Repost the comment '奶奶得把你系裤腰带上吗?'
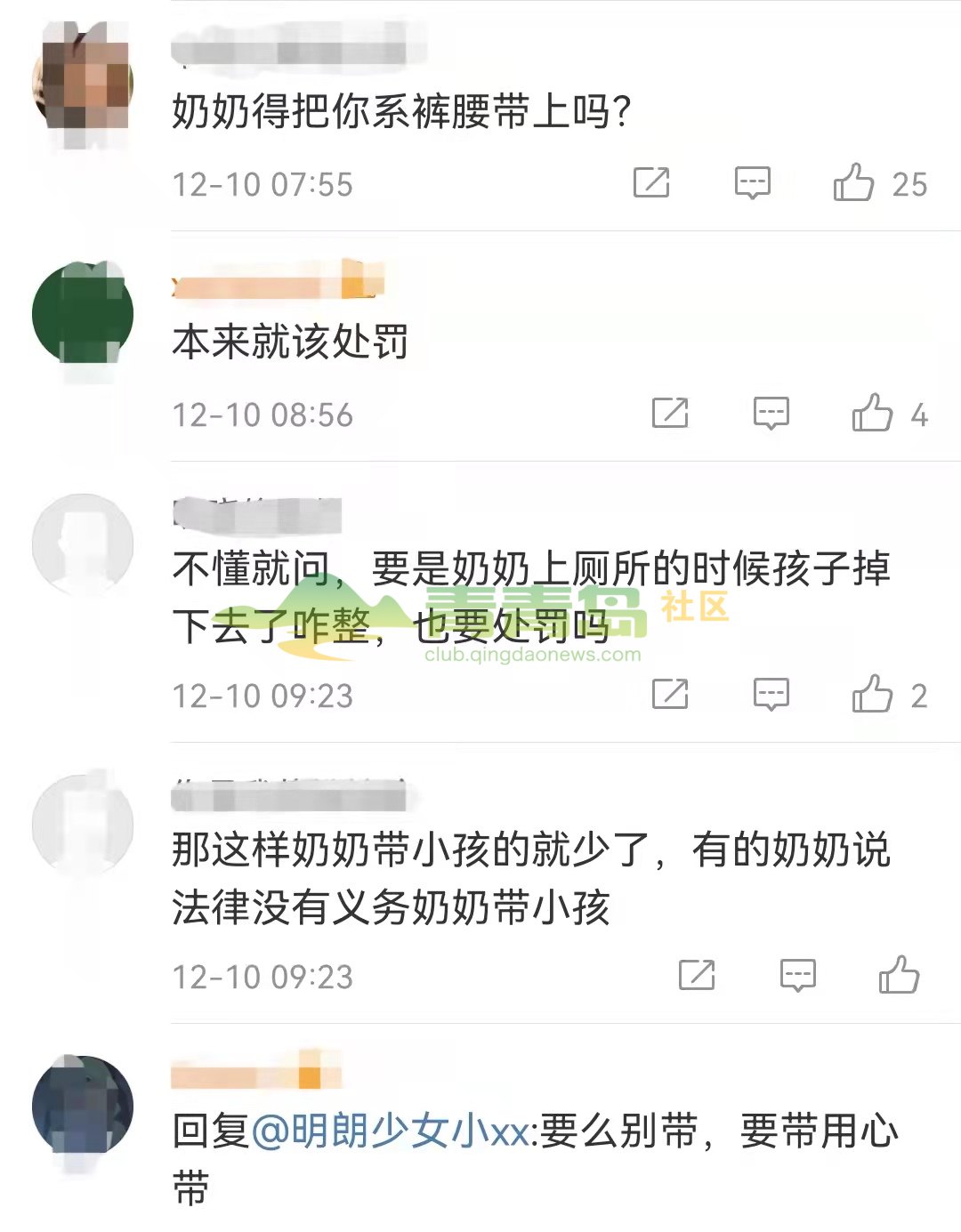This screenshot has height=1232, width=961. 651,182
